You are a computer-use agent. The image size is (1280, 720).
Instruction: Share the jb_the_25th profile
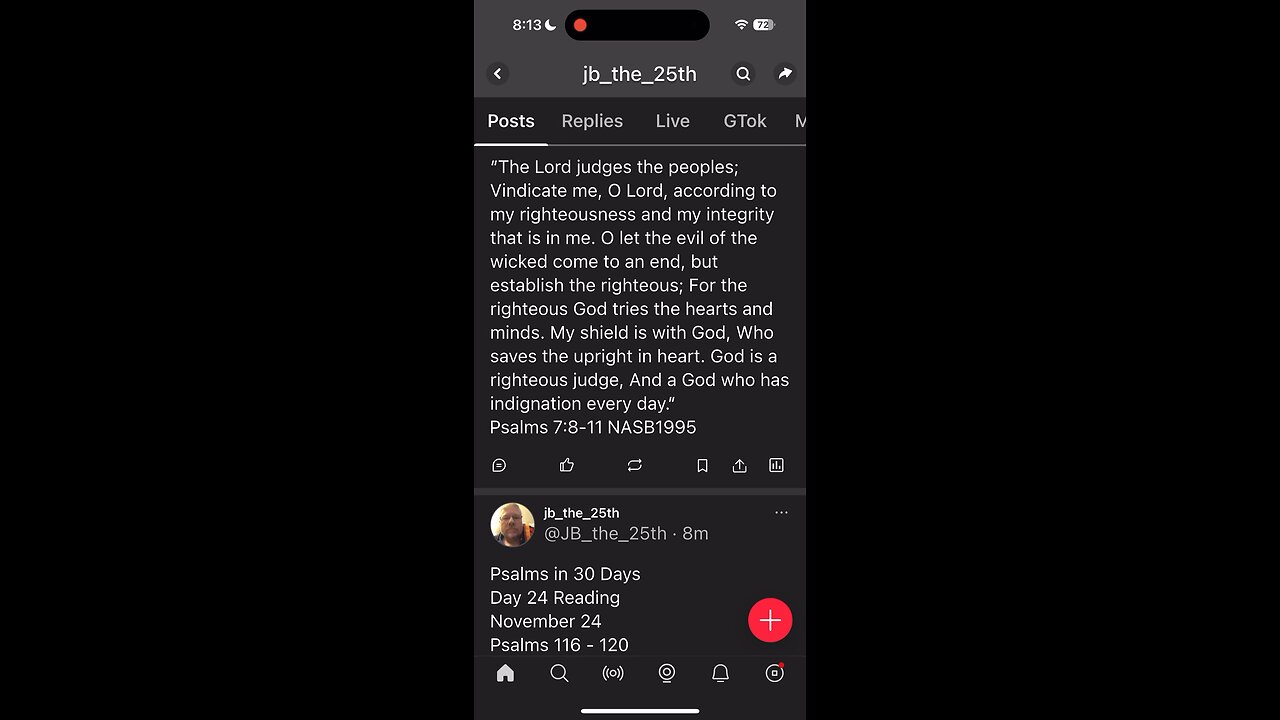(x=785, y=74)
